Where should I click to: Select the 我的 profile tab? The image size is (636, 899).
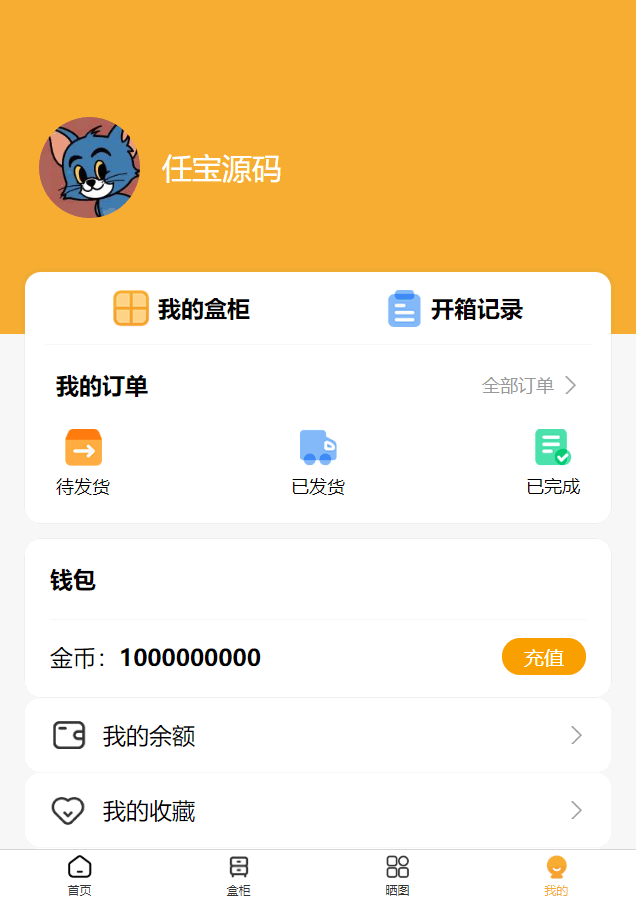556,875
